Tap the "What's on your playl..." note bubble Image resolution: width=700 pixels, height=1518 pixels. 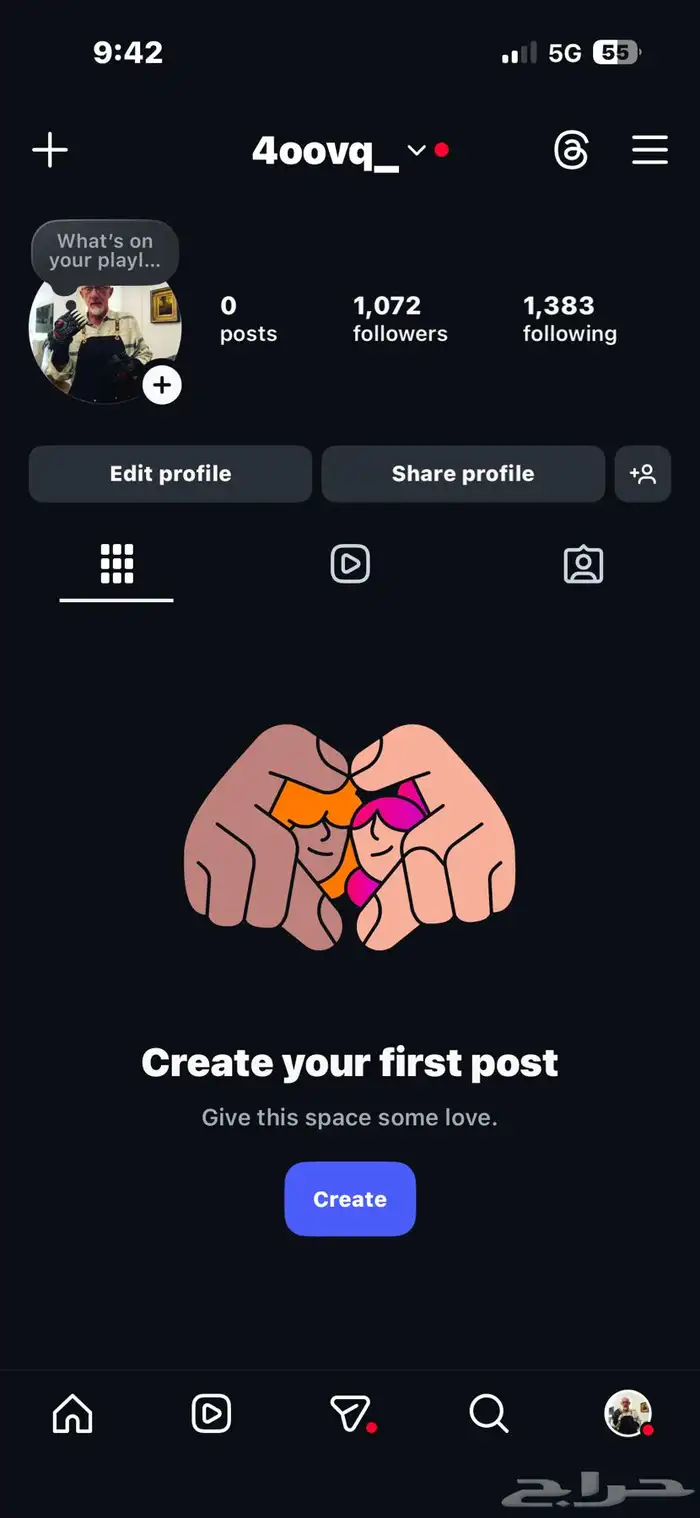[x=105, y=251]
